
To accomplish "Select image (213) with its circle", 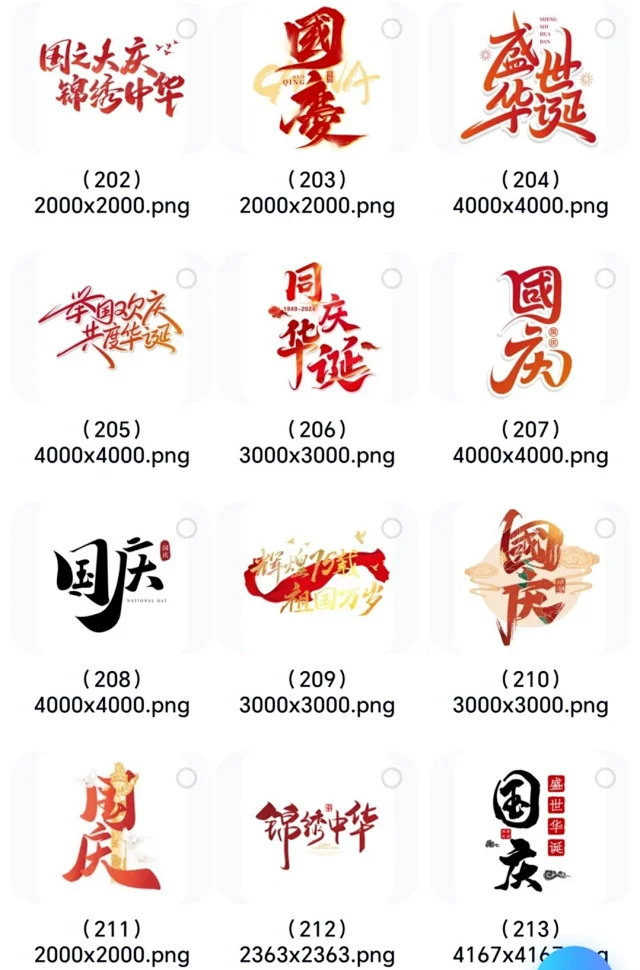I will (605, 778).
